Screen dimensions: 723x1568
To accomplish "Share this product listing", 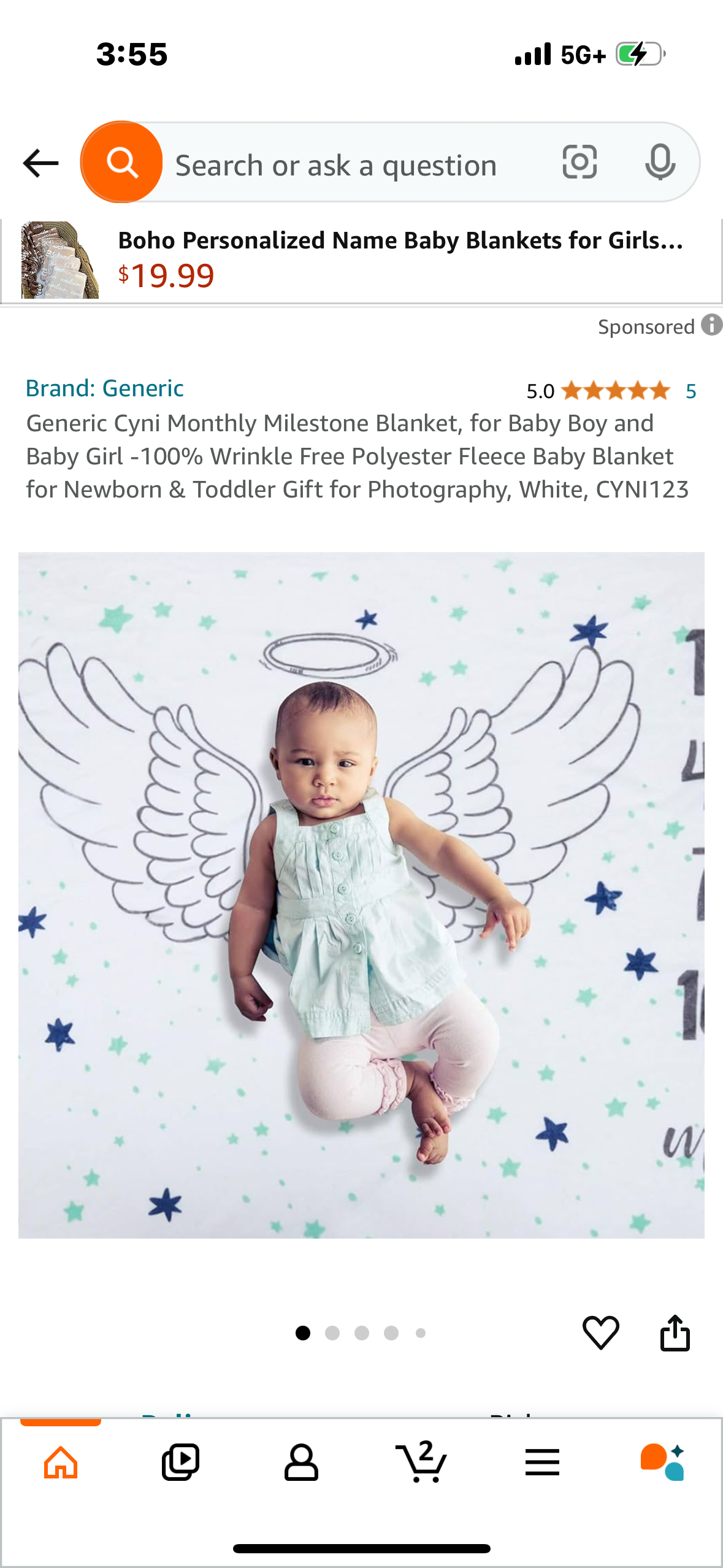I will (x=675, y=1332).
